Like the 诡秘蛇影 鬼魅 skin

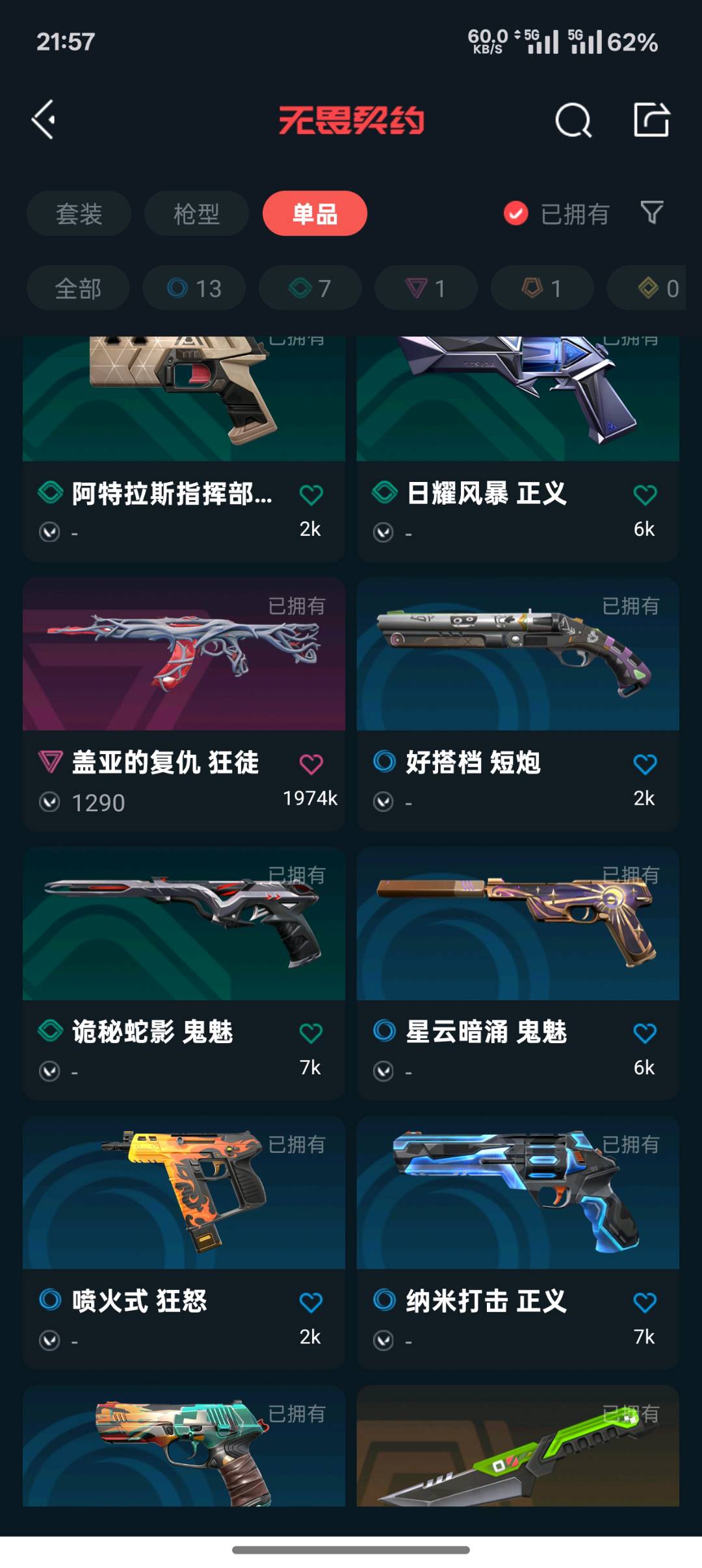tap(311, 1033)
